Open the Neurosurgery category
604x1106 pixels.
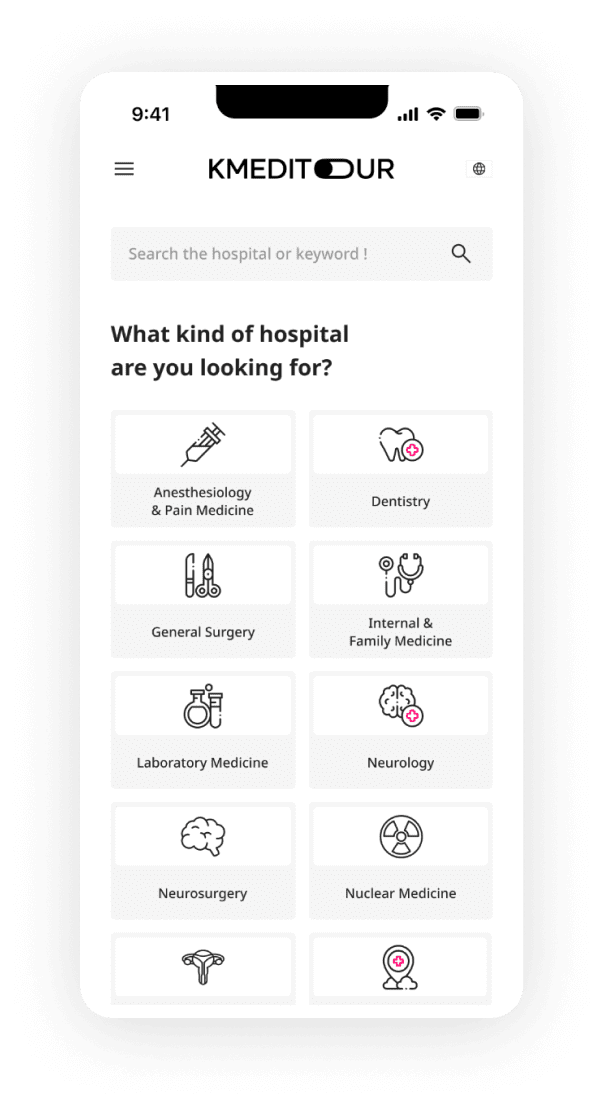pyautogui.click(x=203, y=860)
